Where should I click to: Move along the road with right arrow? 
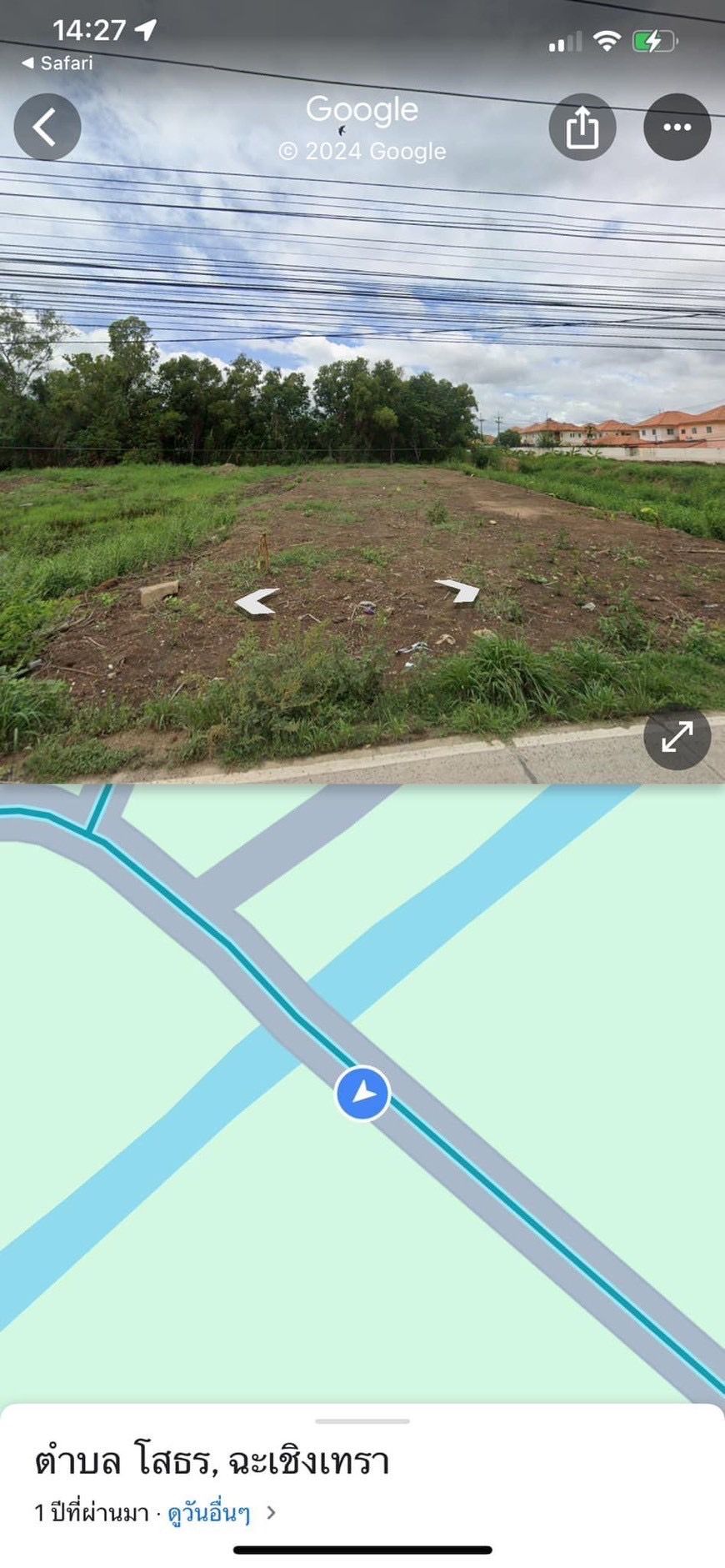(458, 591)
